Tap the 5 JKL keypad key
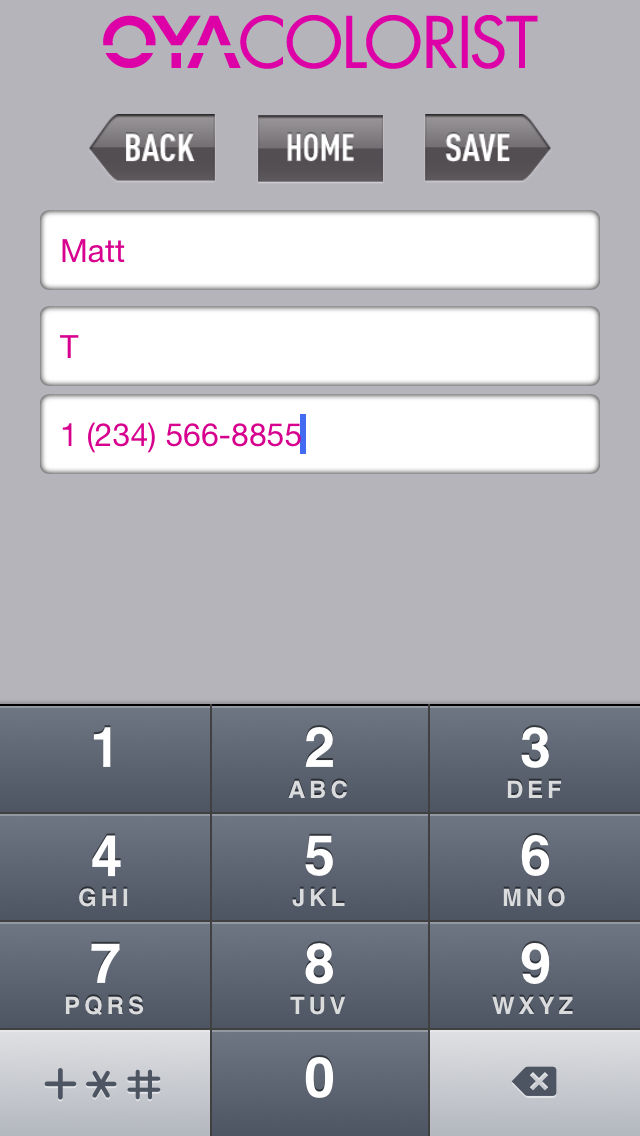This screenshot has width=640, height=1136. (320, 868)
